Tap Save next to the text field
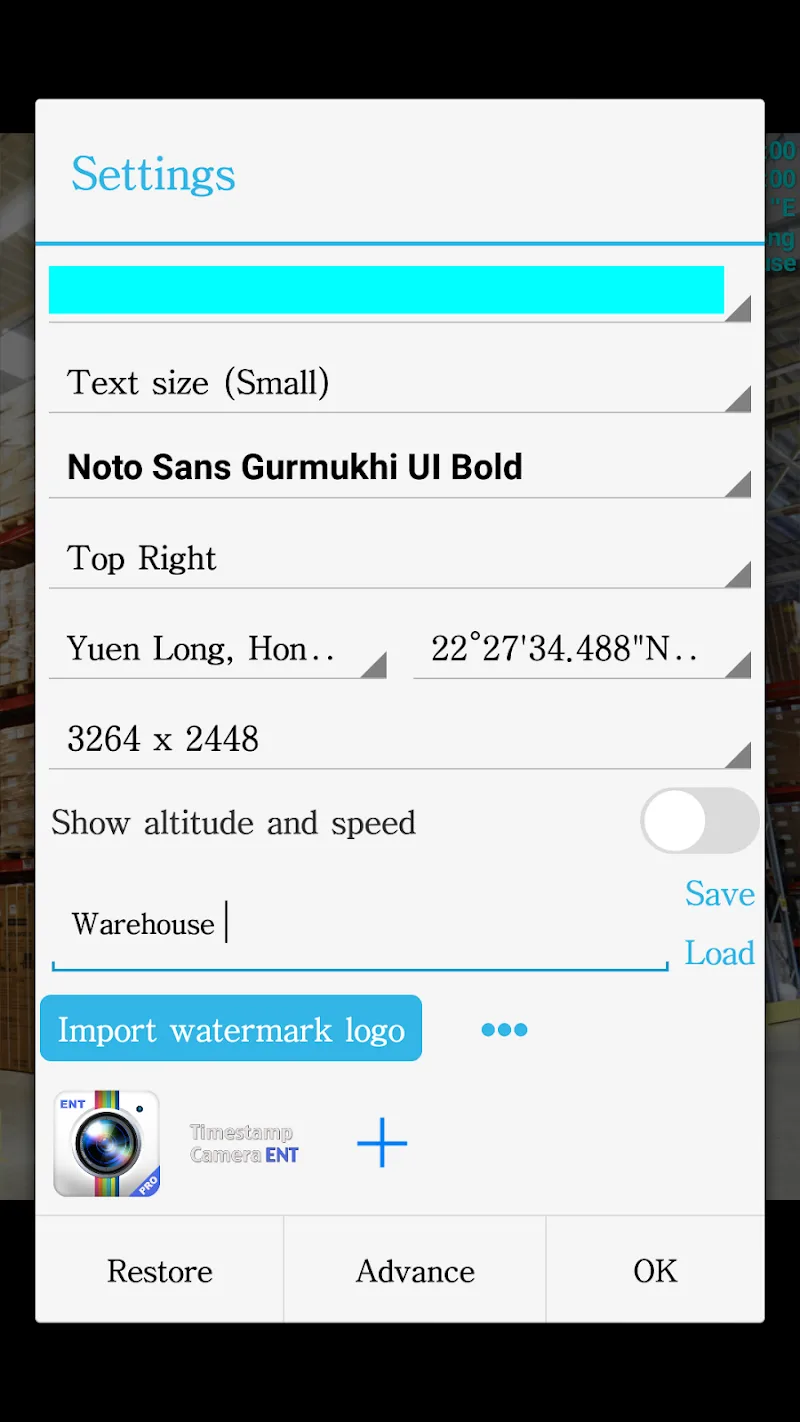 [719, 893]
